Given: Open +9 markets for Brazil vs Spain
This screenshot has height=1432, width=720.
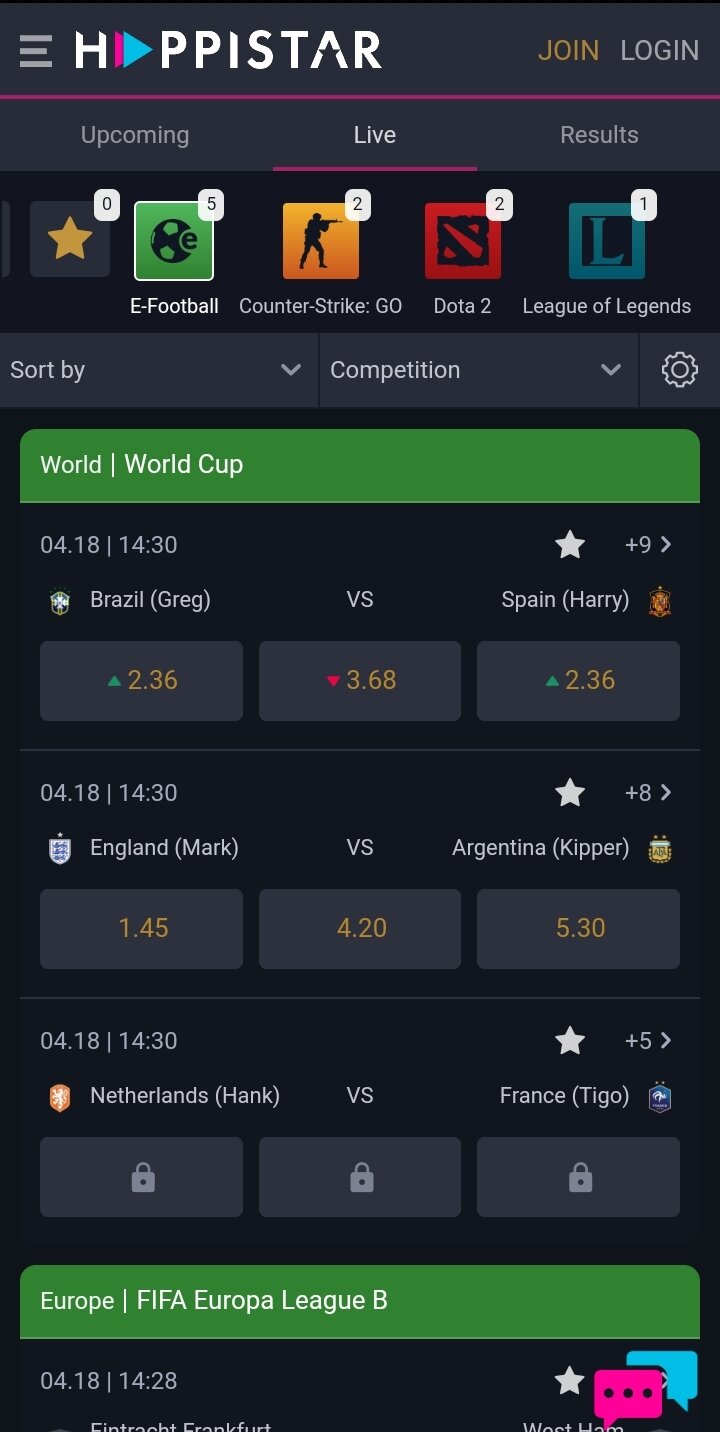Looking at the screenshot, I should point(648,545).
